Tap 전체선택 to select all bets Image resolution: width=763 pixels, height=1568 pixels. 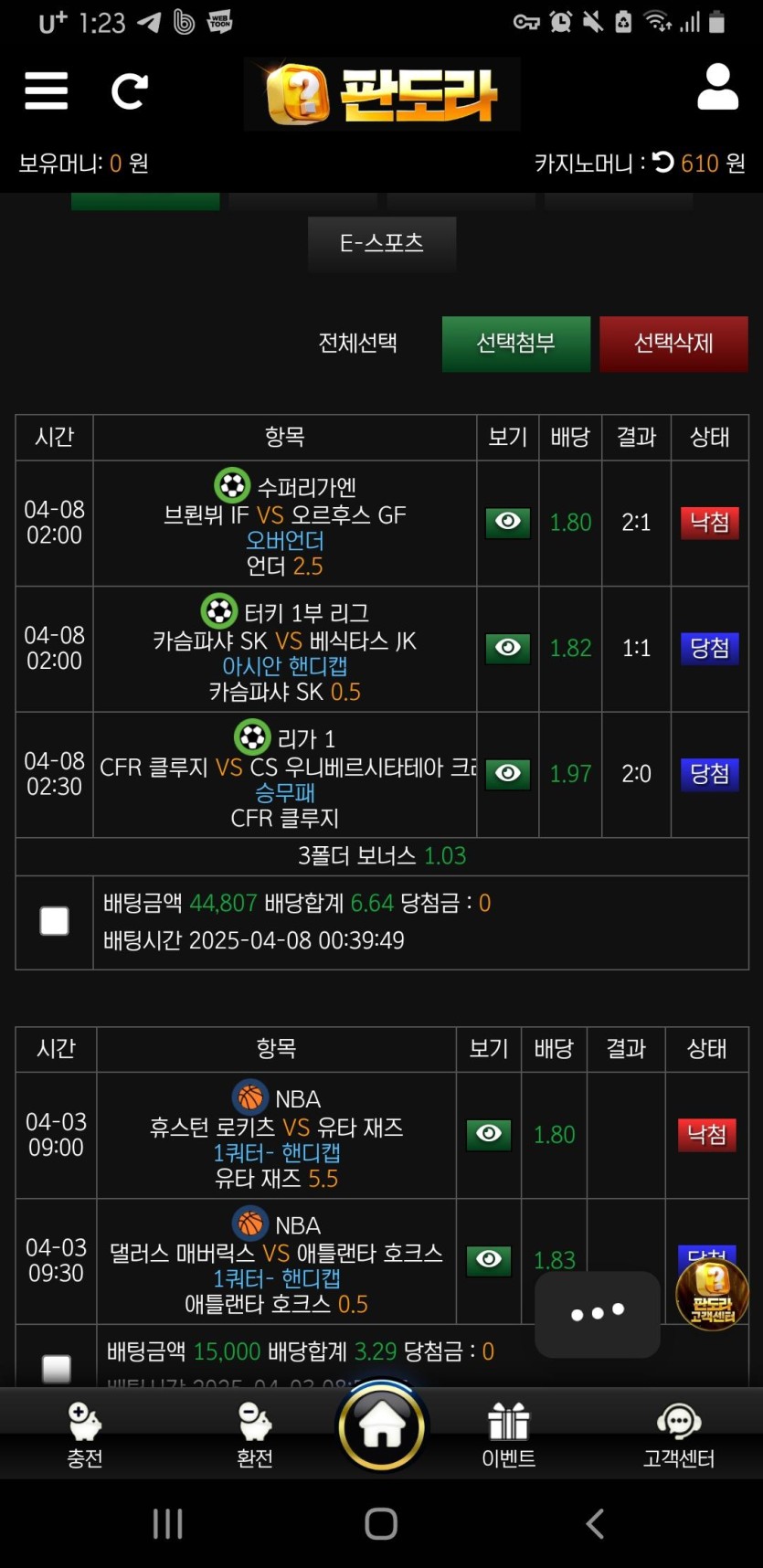coord(357,343)
